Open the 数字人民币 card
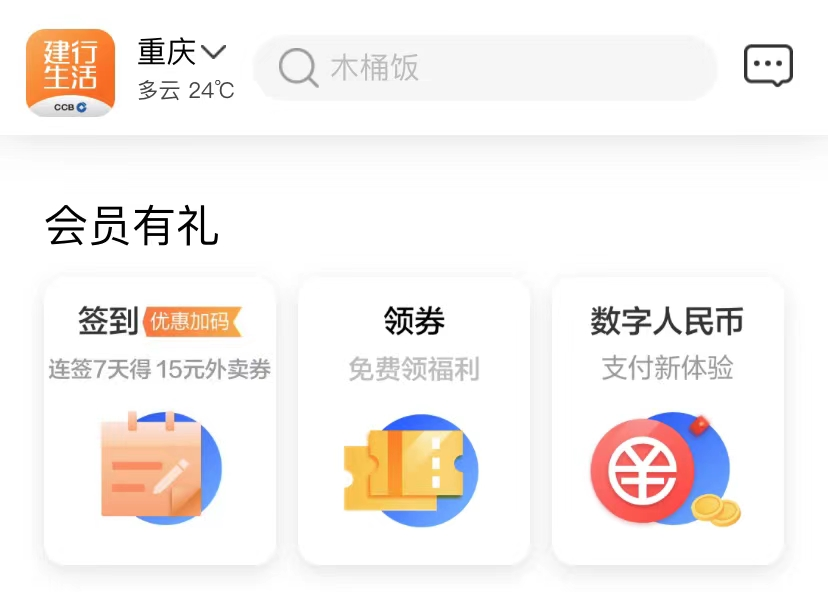This screenshot has width=828, height=592. coord(667,420)
